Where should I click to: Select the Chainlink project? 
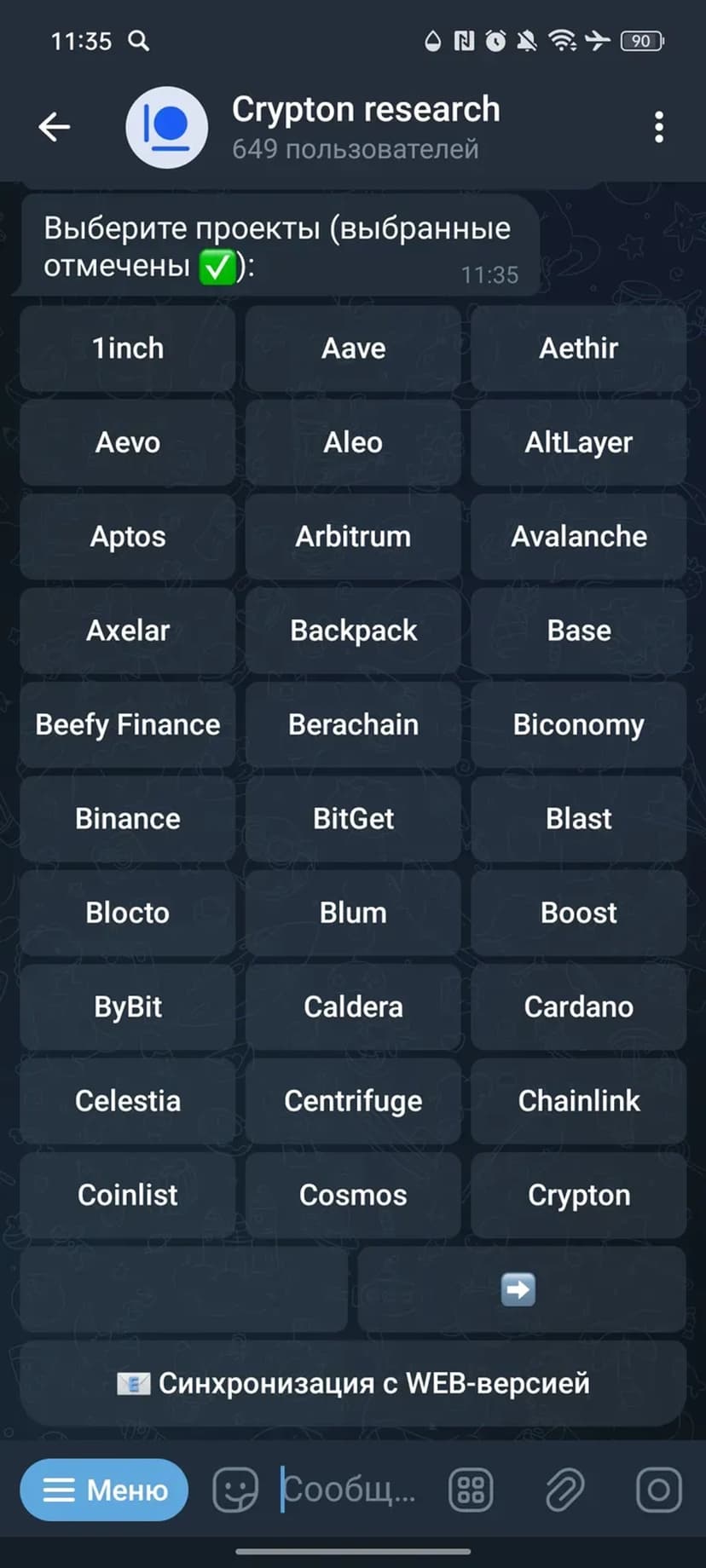tap(578, 1101)
